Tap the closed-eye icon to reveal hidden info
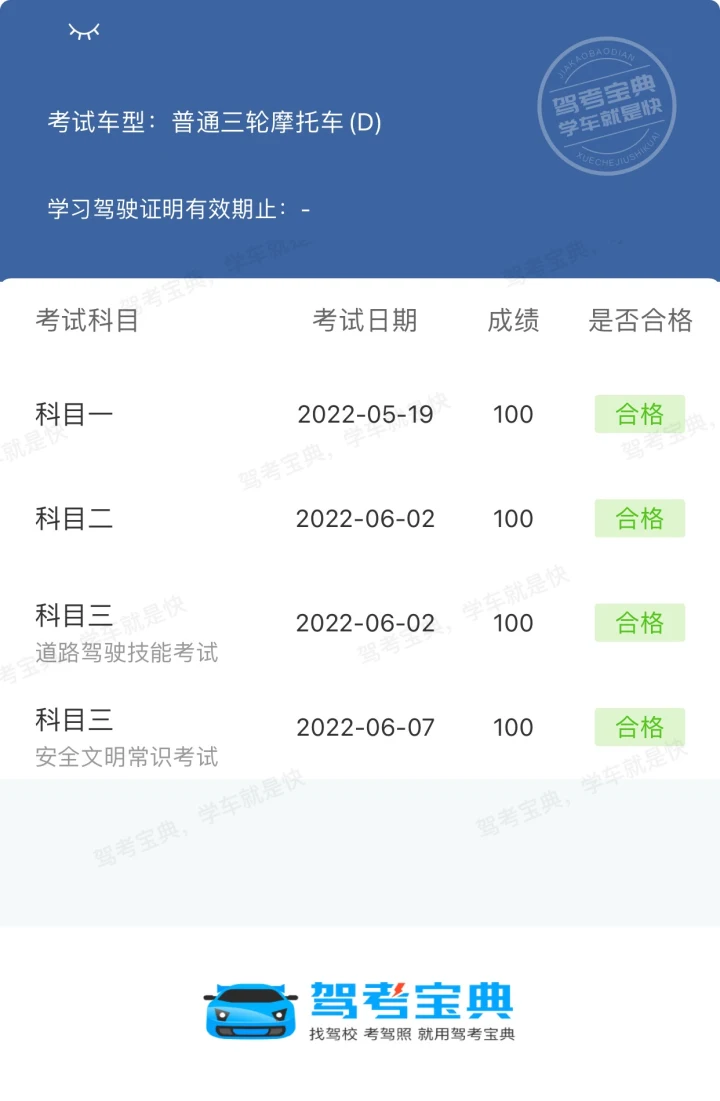 pos(84,32)
